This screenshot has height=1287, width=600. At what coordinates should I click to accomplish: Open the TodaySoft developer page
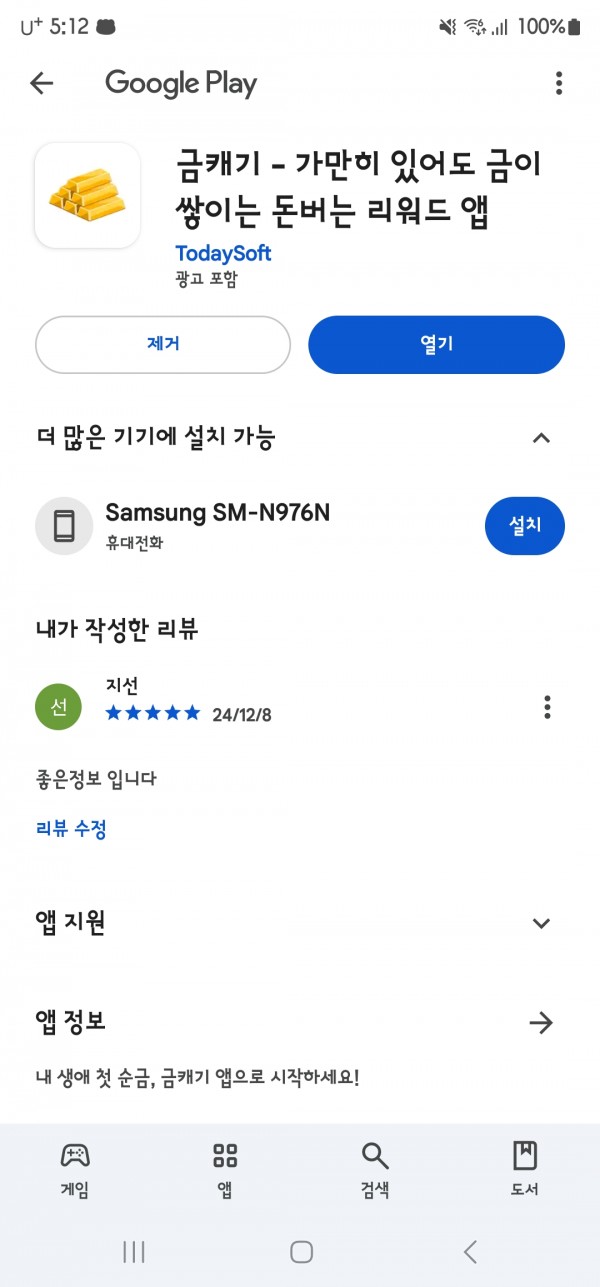(x=223, y=253)
